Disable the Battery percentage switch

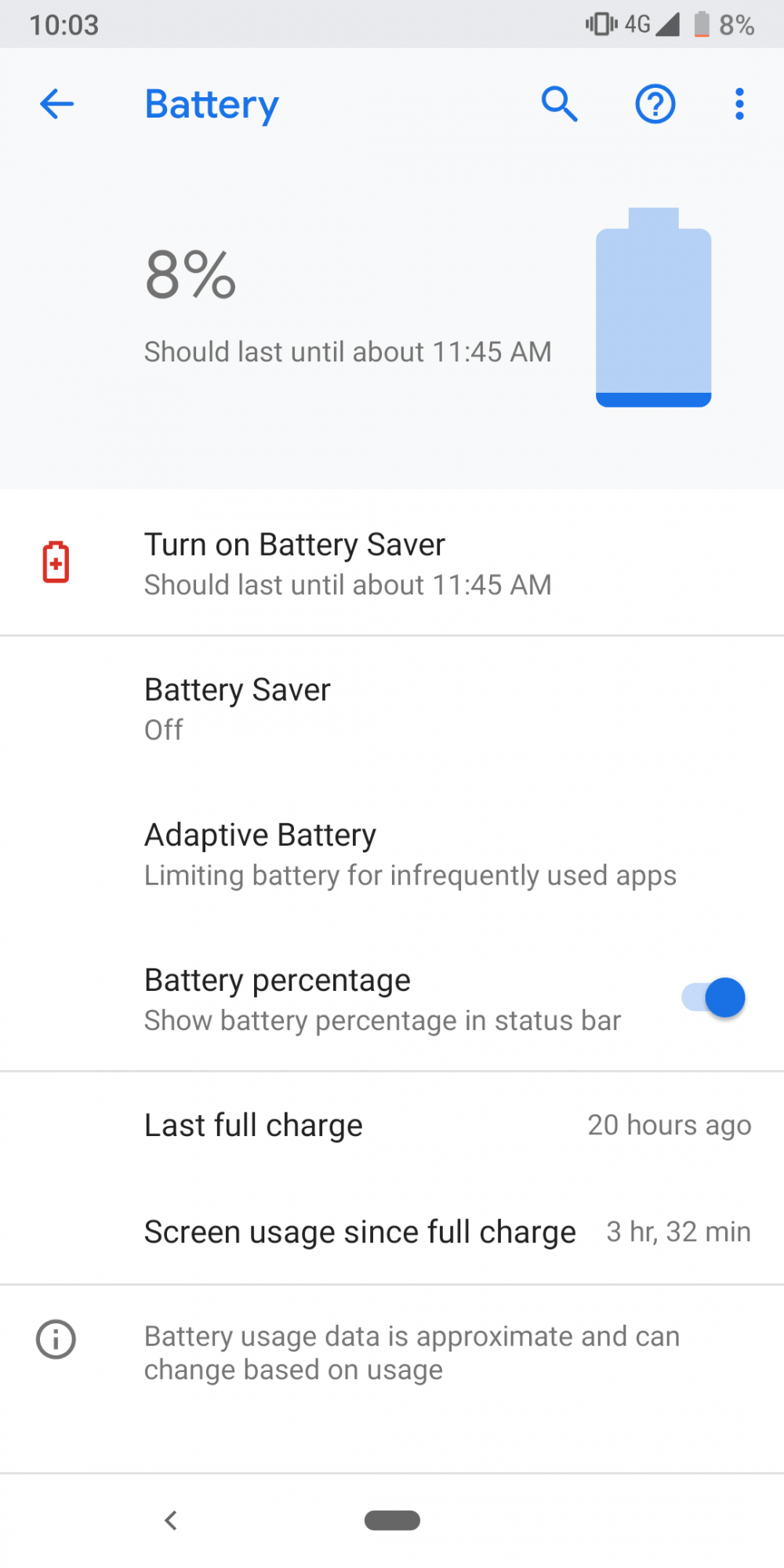tap(713, 999)
